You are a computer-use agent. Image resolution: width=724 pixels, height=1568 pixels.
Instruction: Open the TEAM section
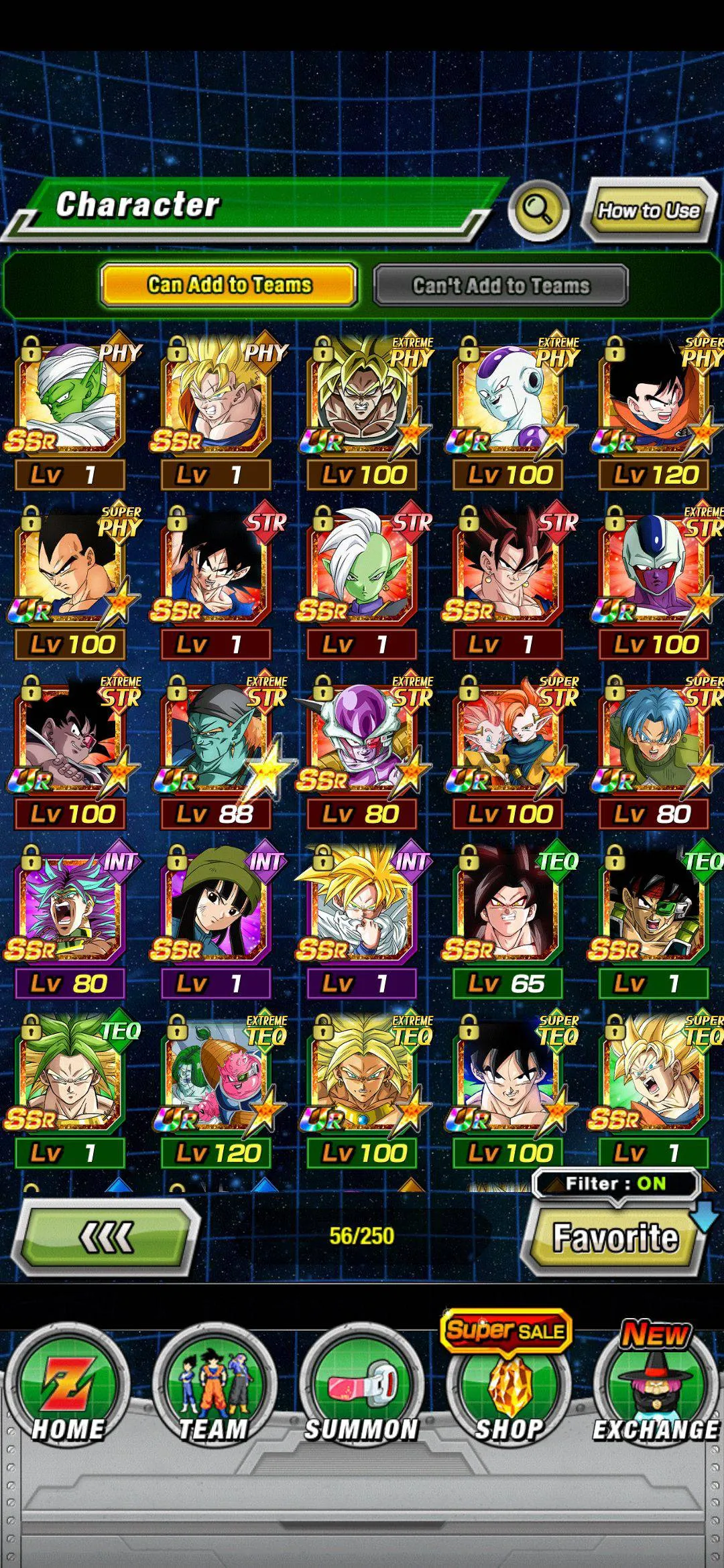(215, 1386)
